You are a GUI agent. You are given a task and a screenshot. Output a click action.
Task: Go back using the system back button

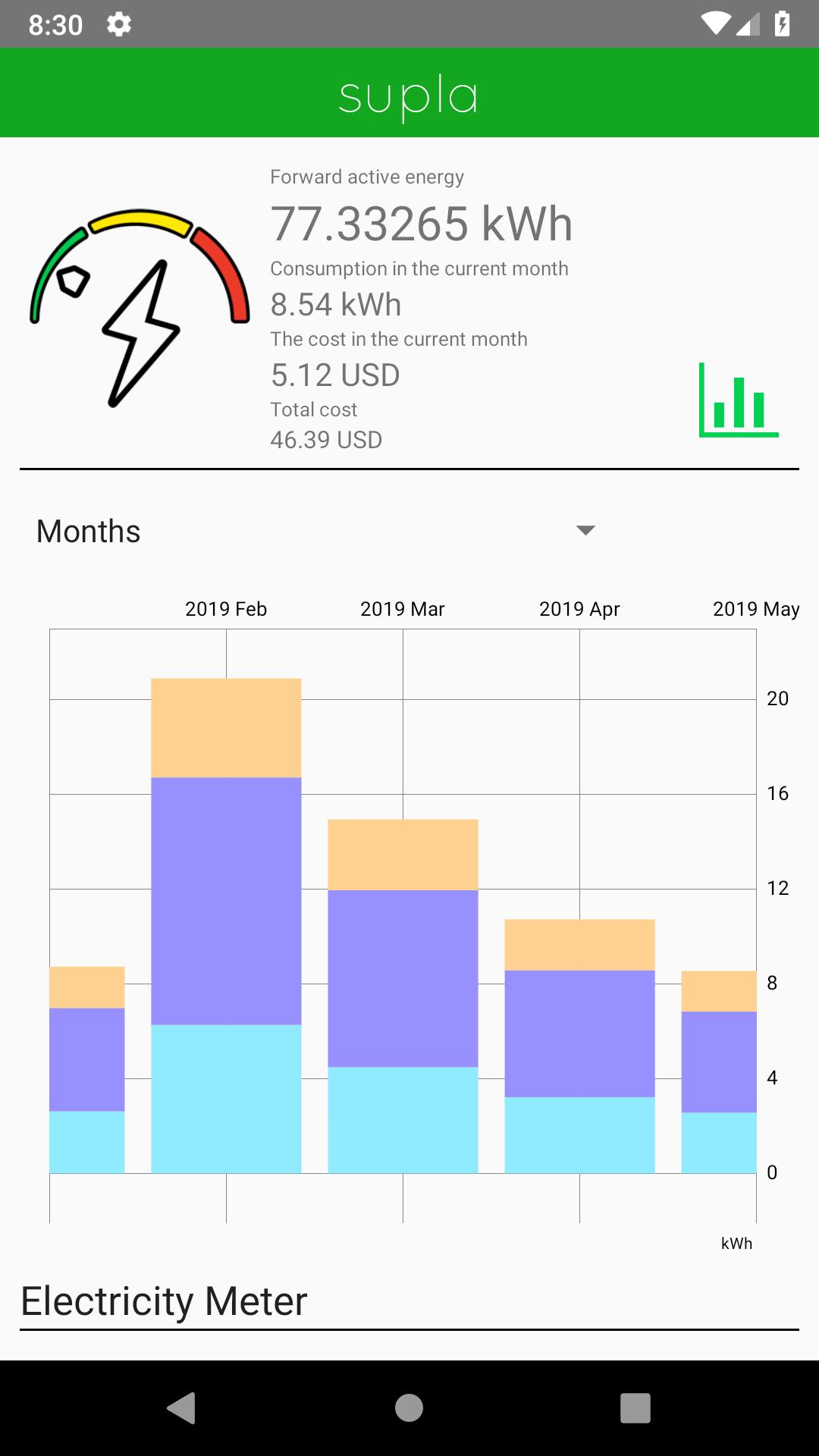tap(182, 1408)
